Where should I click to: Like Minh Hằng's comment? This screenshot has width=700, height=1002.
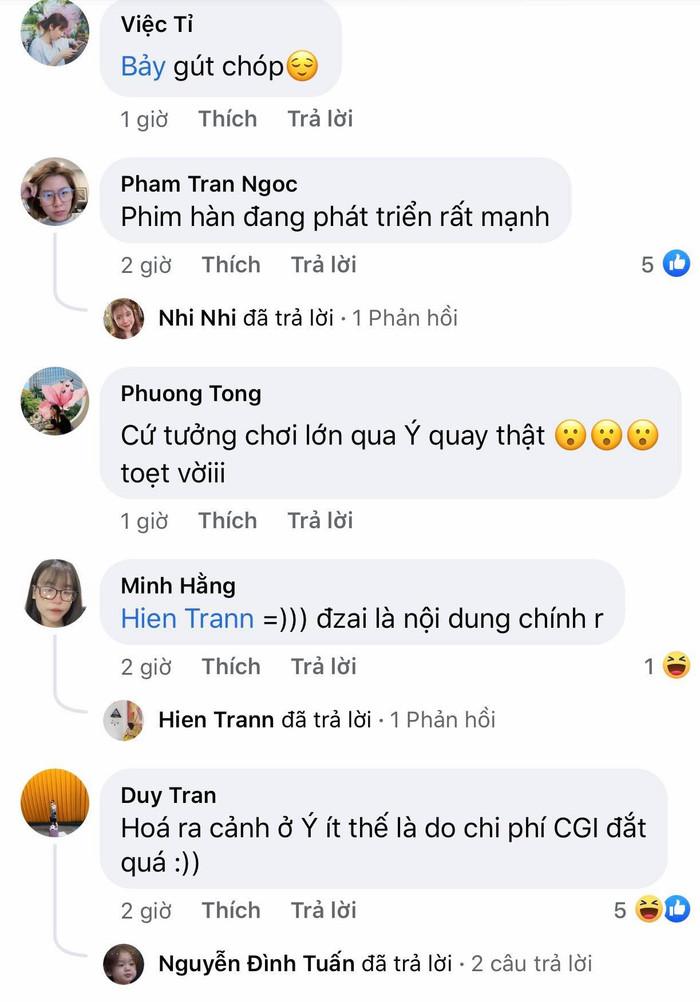pyautogui.click(x=230, y=667)
